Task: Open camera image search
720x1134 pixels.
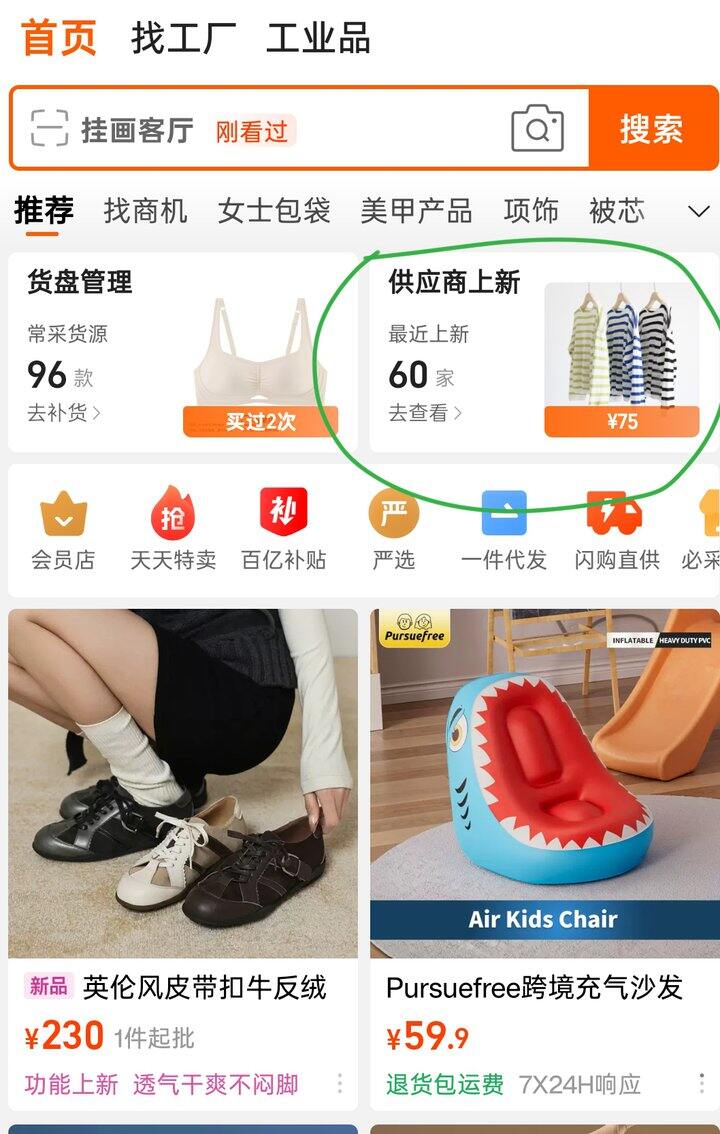Action: 537,129
